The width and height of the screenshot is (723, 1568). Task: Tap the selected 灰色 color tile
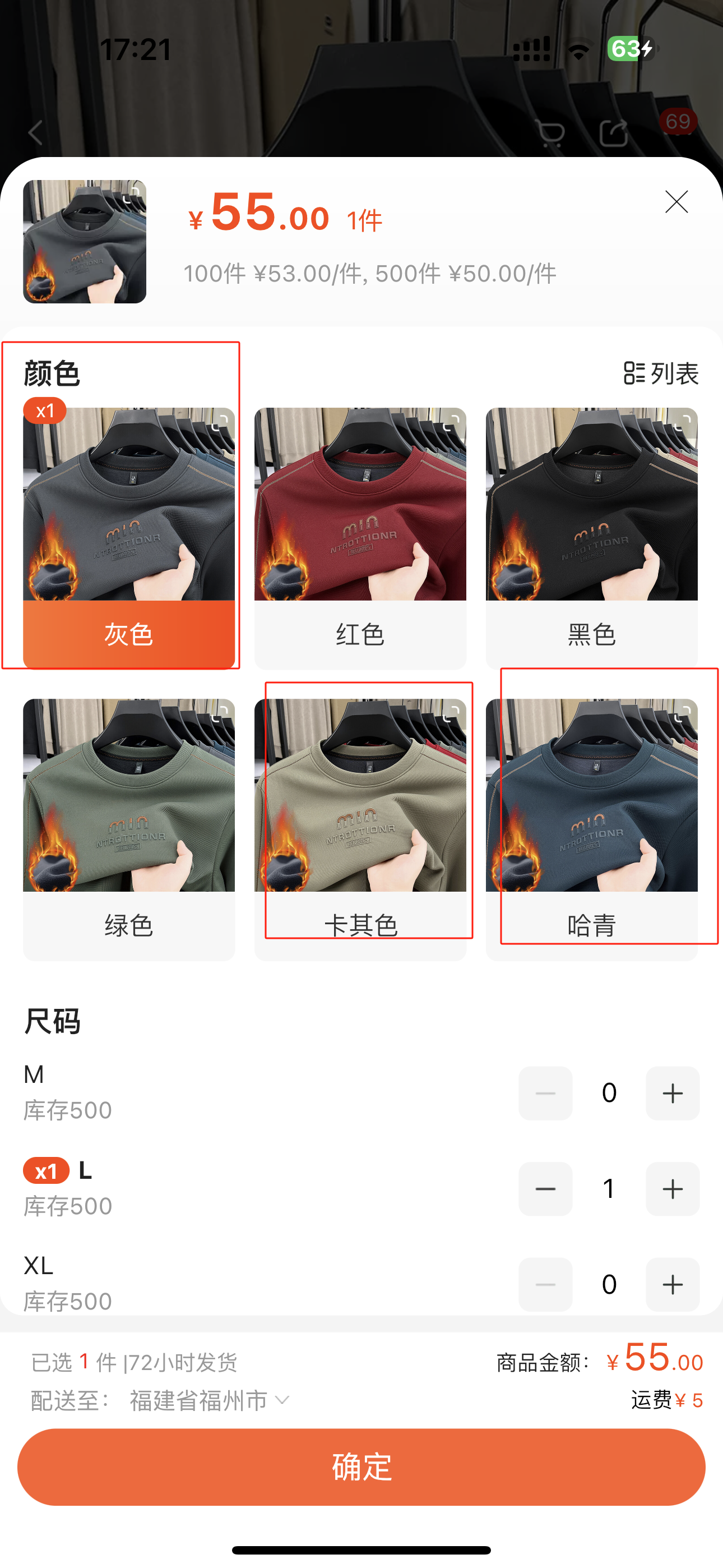(x=129, y=538)
